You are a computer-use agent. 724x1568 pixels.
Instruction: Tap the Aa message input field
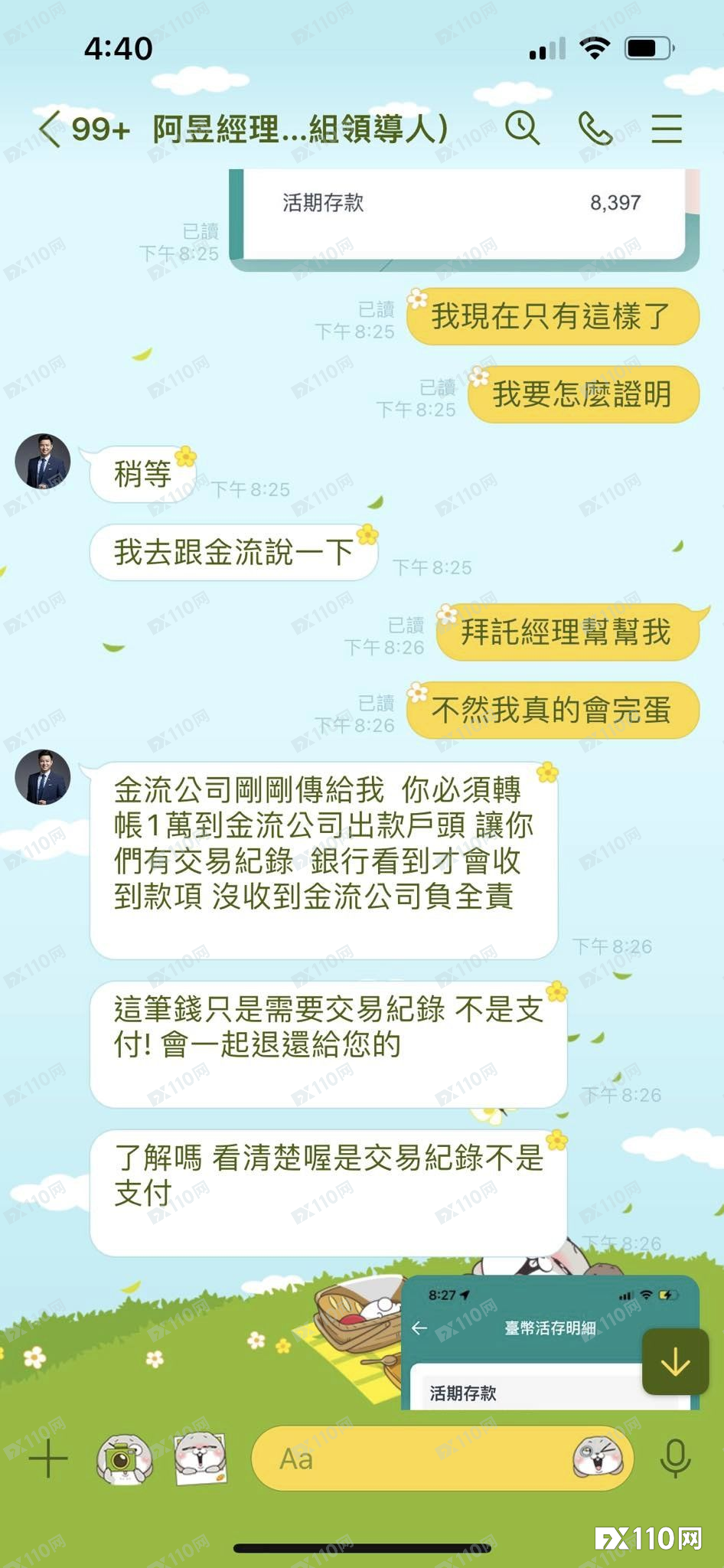pos(413,1458)
